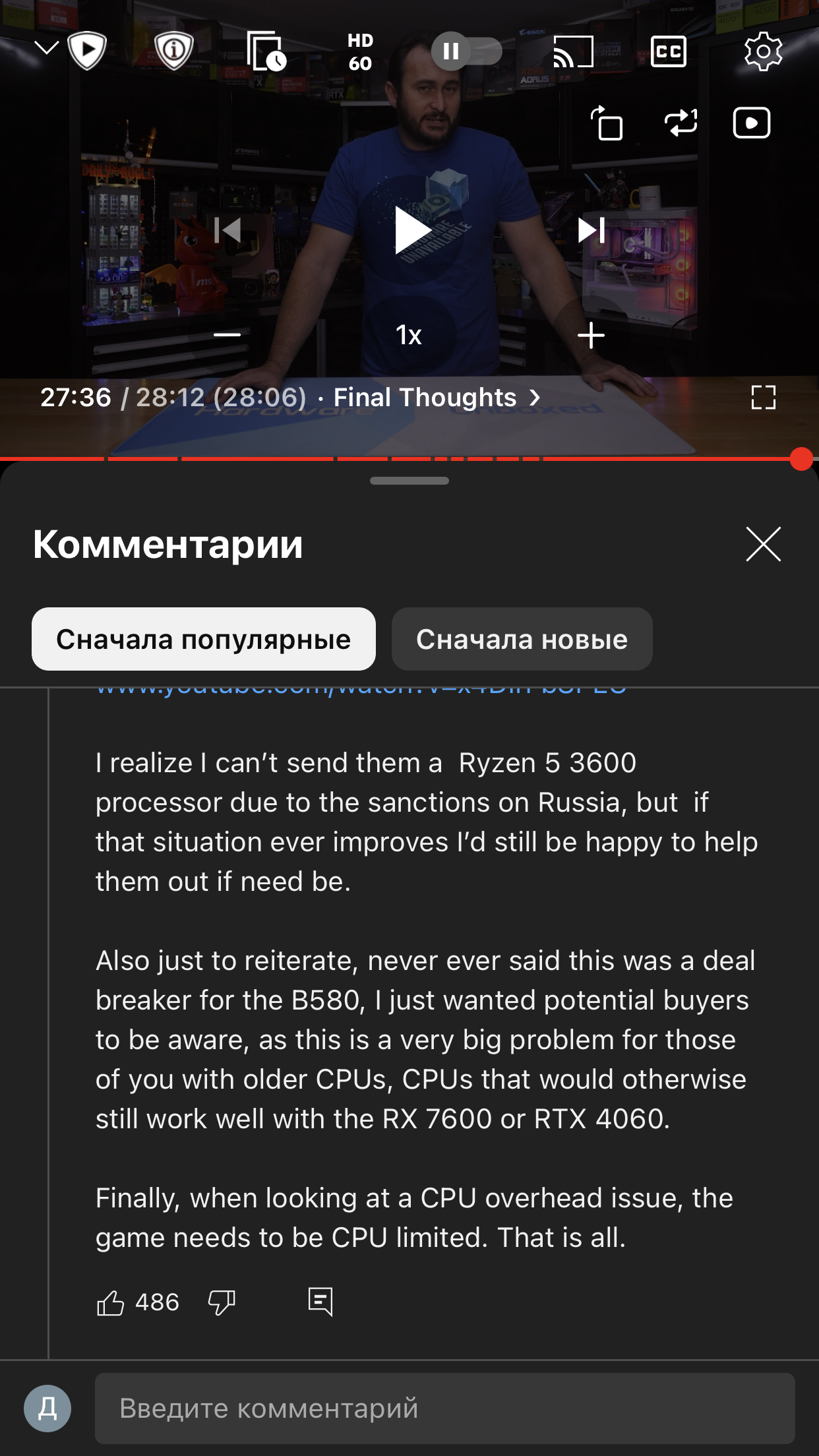819x1456 pixels.
Task: Turn on closed captions
Action: pyautogui.click(x=668, y=51)
